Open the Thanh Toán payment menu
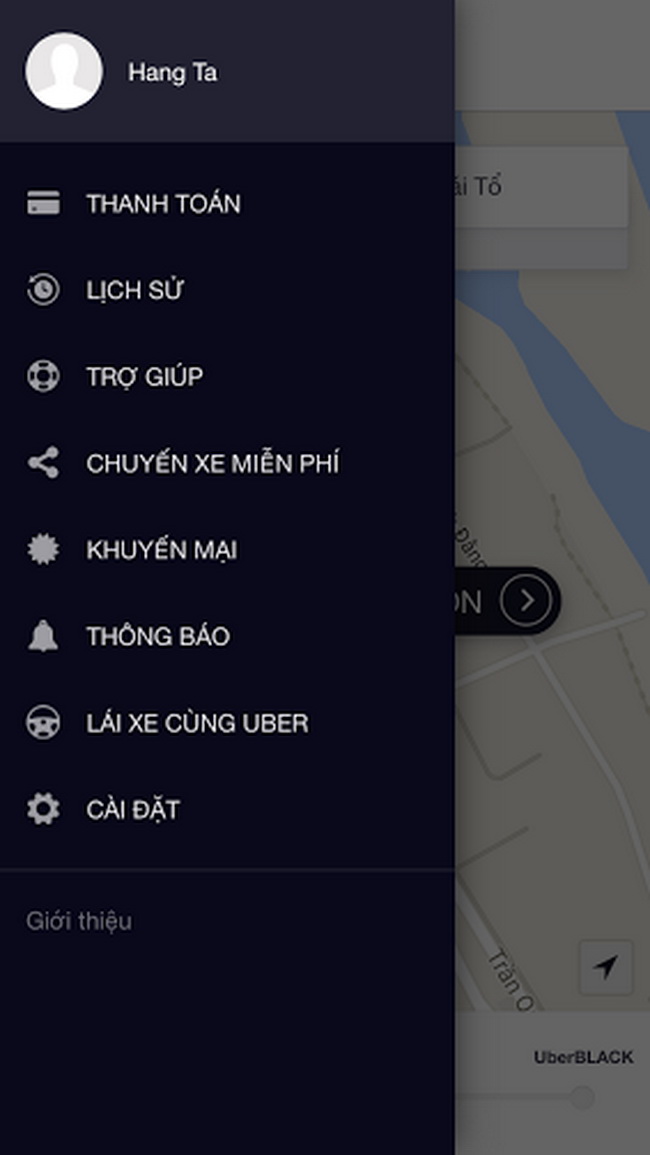 point(162,204)
